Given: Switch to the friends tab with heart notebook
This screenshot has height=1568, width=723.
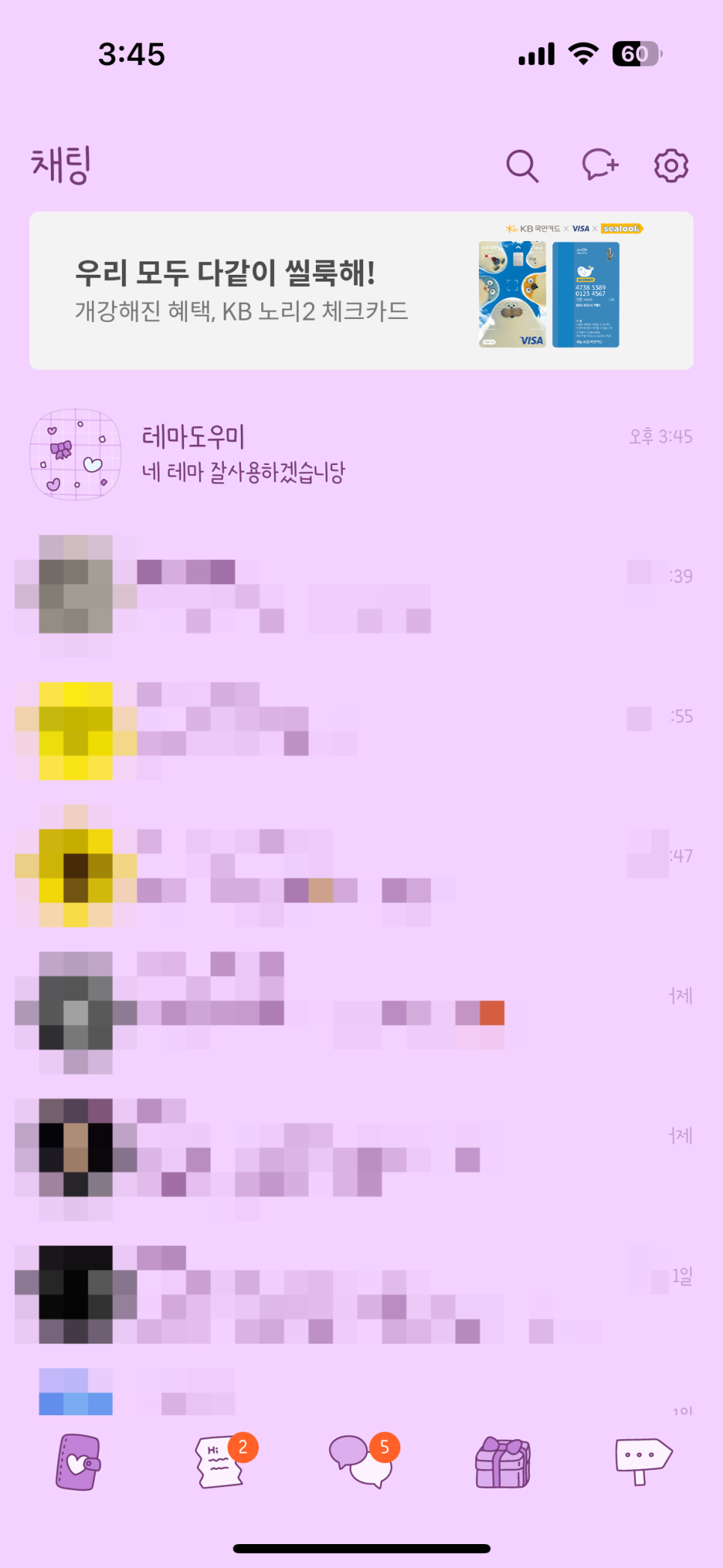Looking at the screenshot, I should coord(78,1462).
